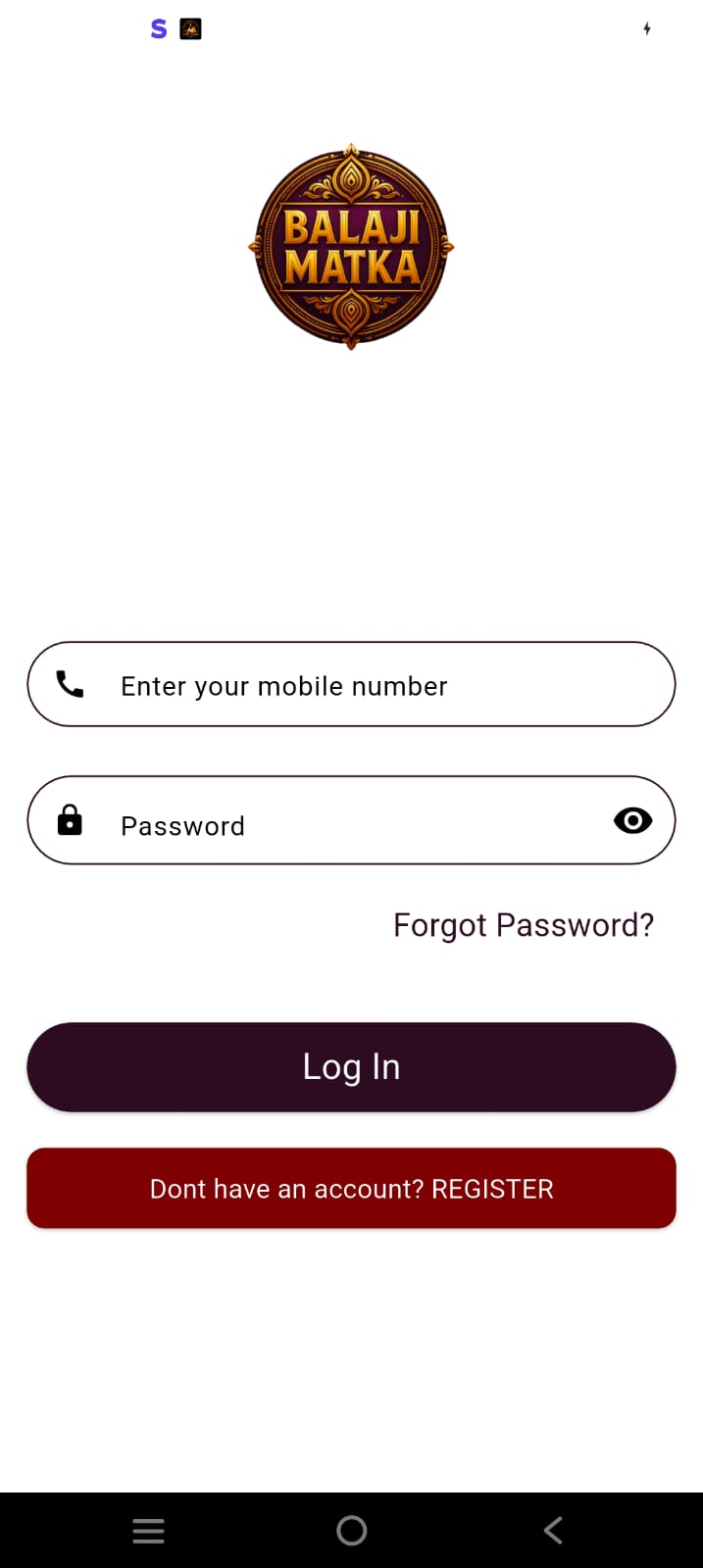
Task: Go to REGISTER for a new account
Action: (351, 1189)
